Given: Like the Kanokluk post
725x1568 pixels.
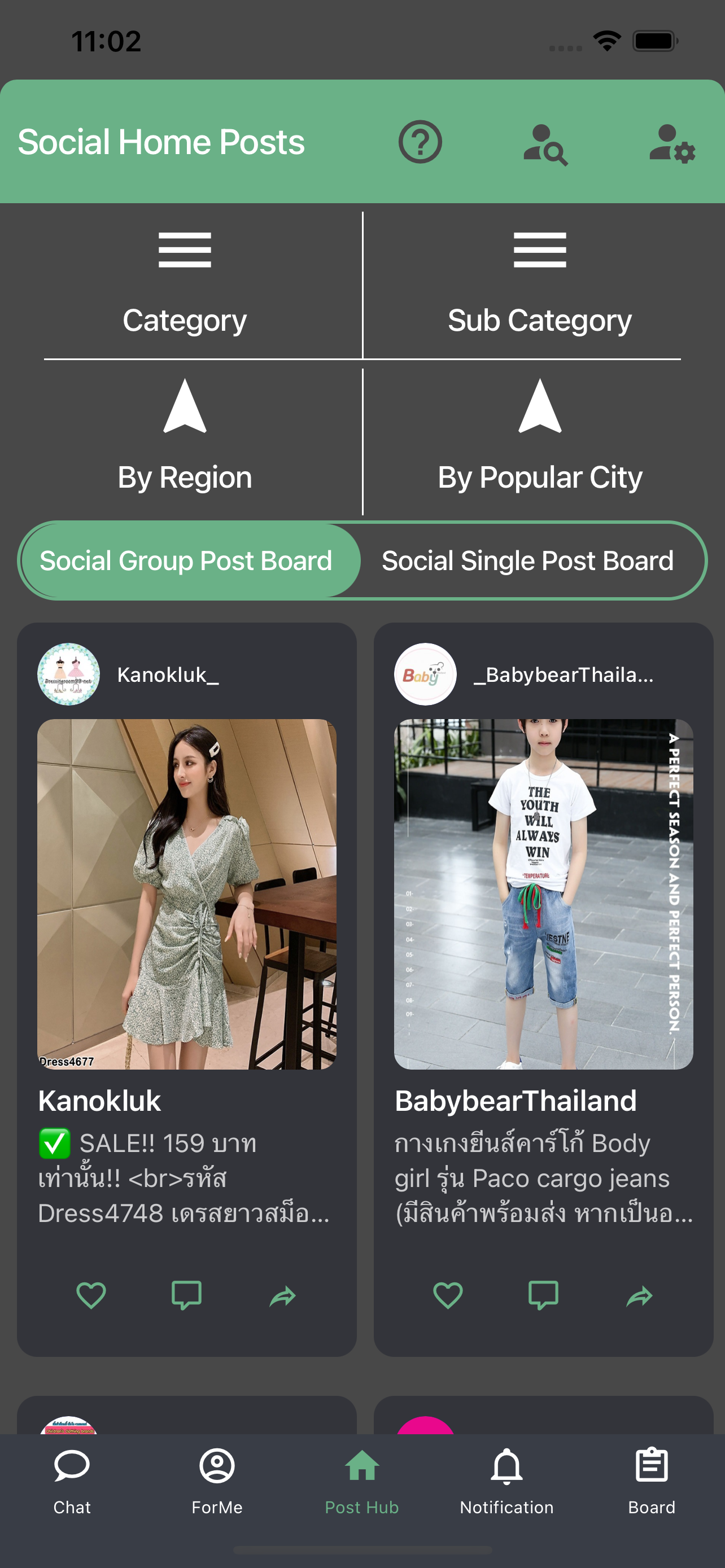Looking at the screenshot, I should coord(91,1295).
